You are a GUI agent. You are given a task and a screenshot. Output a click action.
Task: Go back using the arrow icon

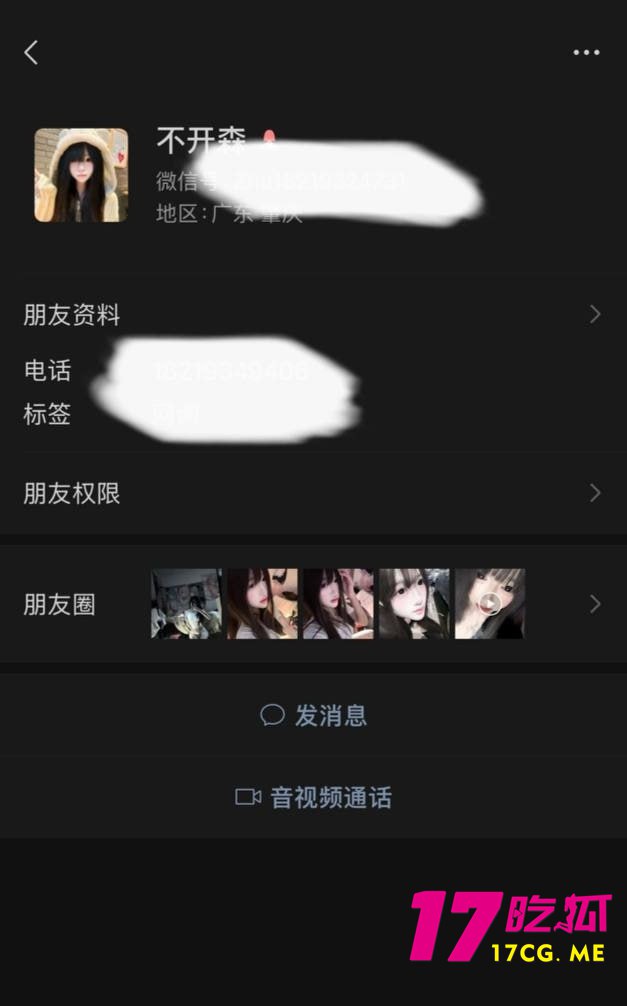click(31, 53)
